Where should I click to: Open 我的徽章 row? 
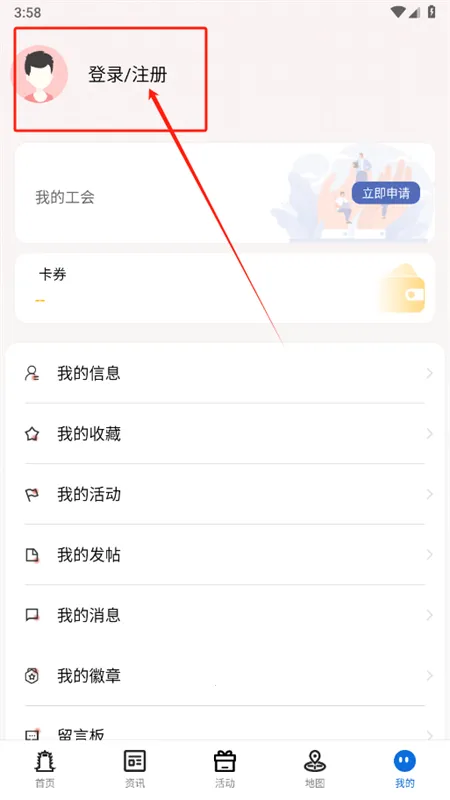pos(225,676)
